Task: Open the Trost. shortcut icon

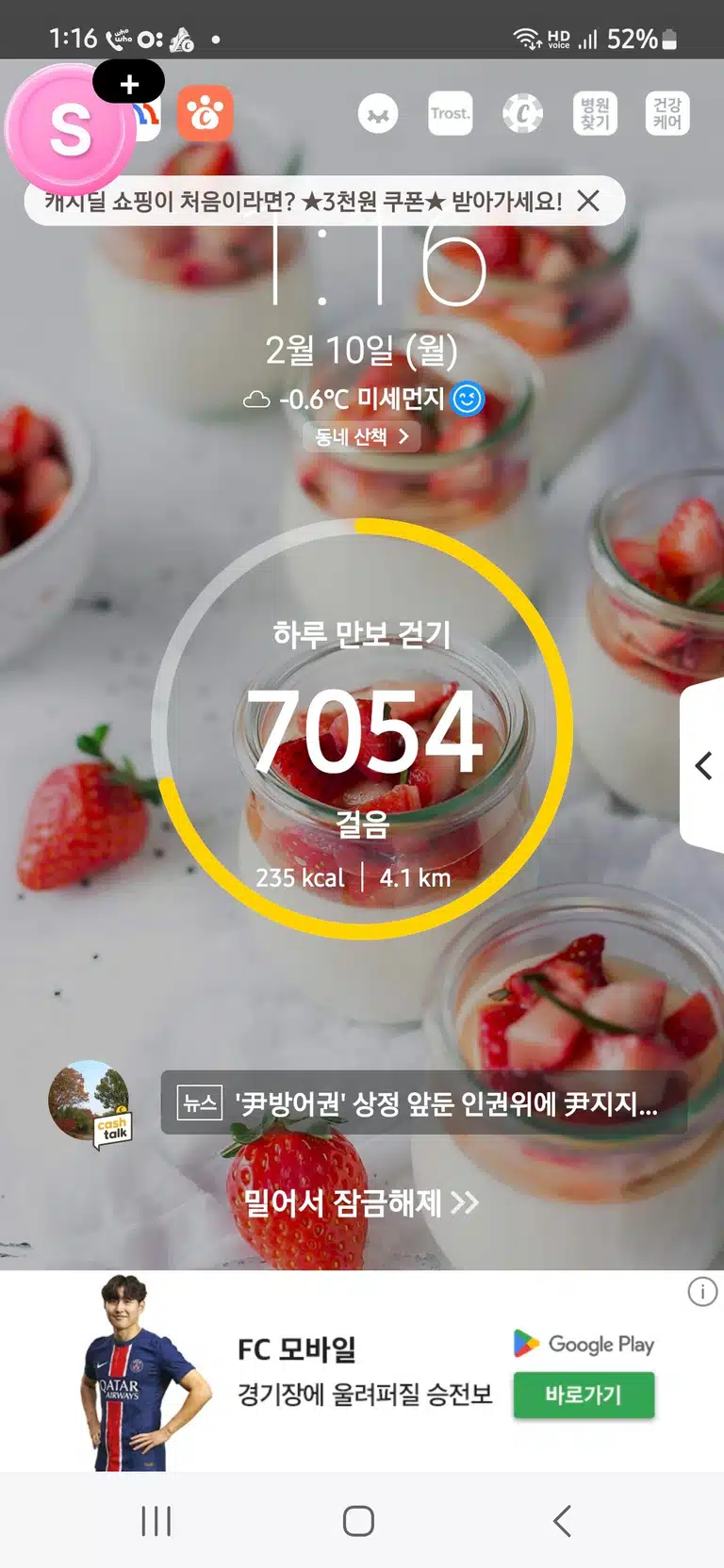Action: [450, 114]
